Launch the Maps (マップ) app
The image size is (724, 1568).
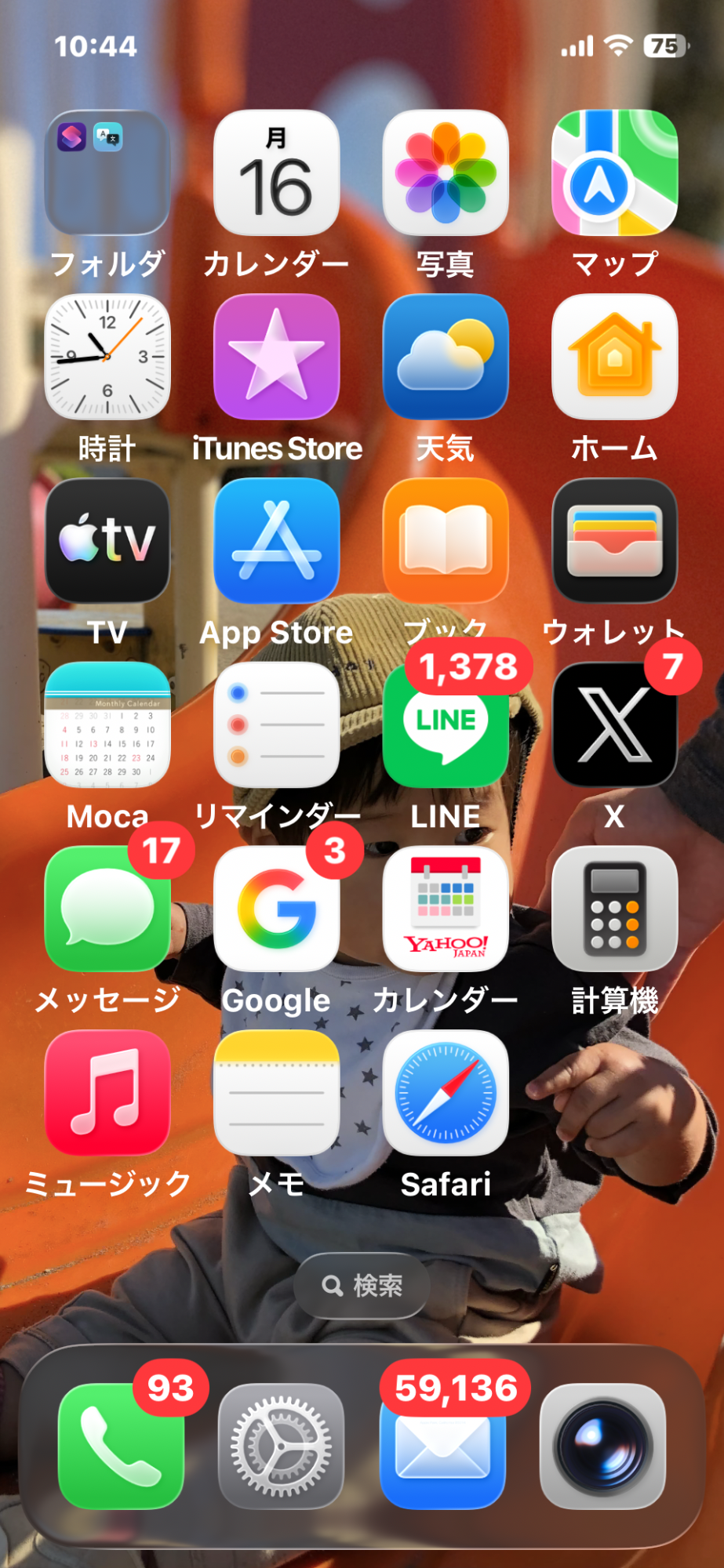614,172
